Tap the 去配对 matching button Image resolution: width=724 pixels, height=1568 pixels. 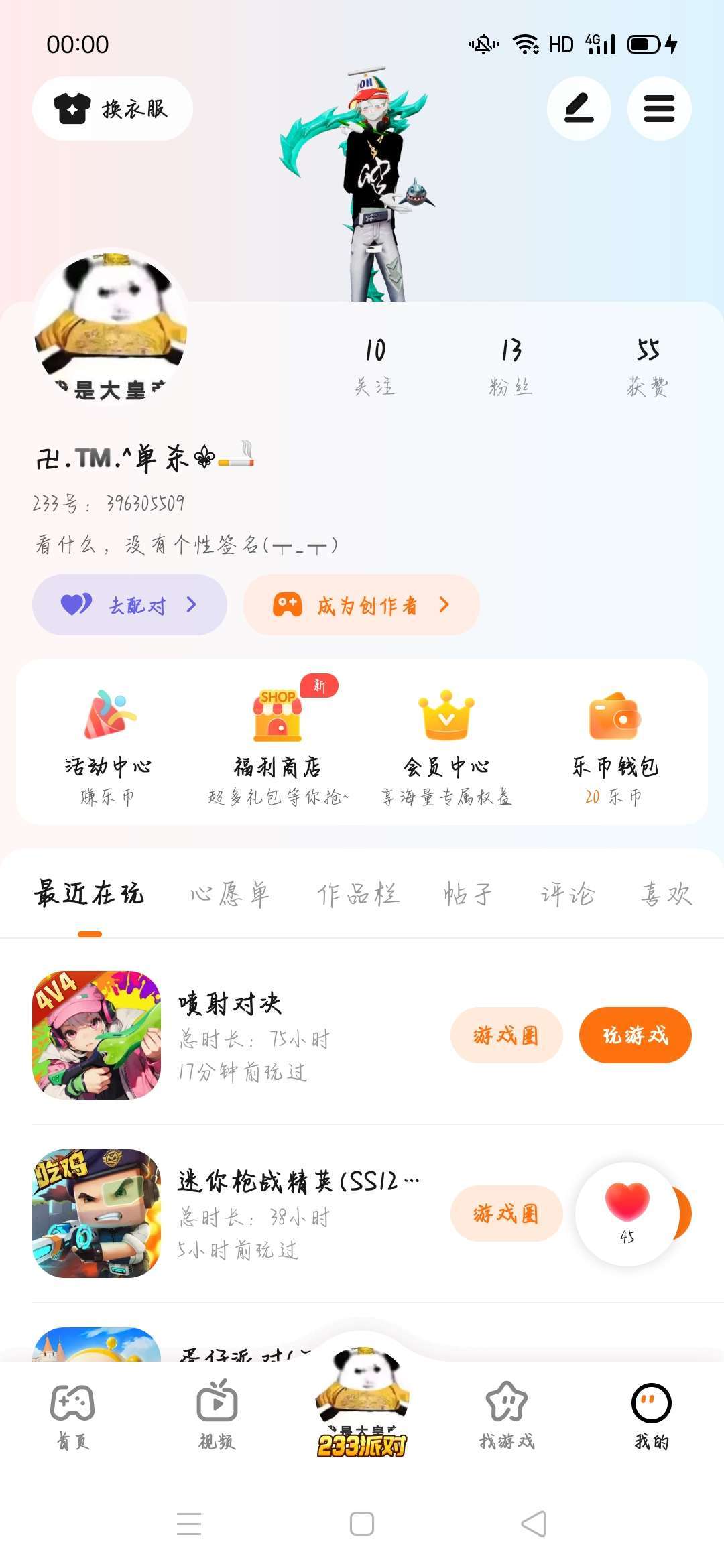(129, 605)
